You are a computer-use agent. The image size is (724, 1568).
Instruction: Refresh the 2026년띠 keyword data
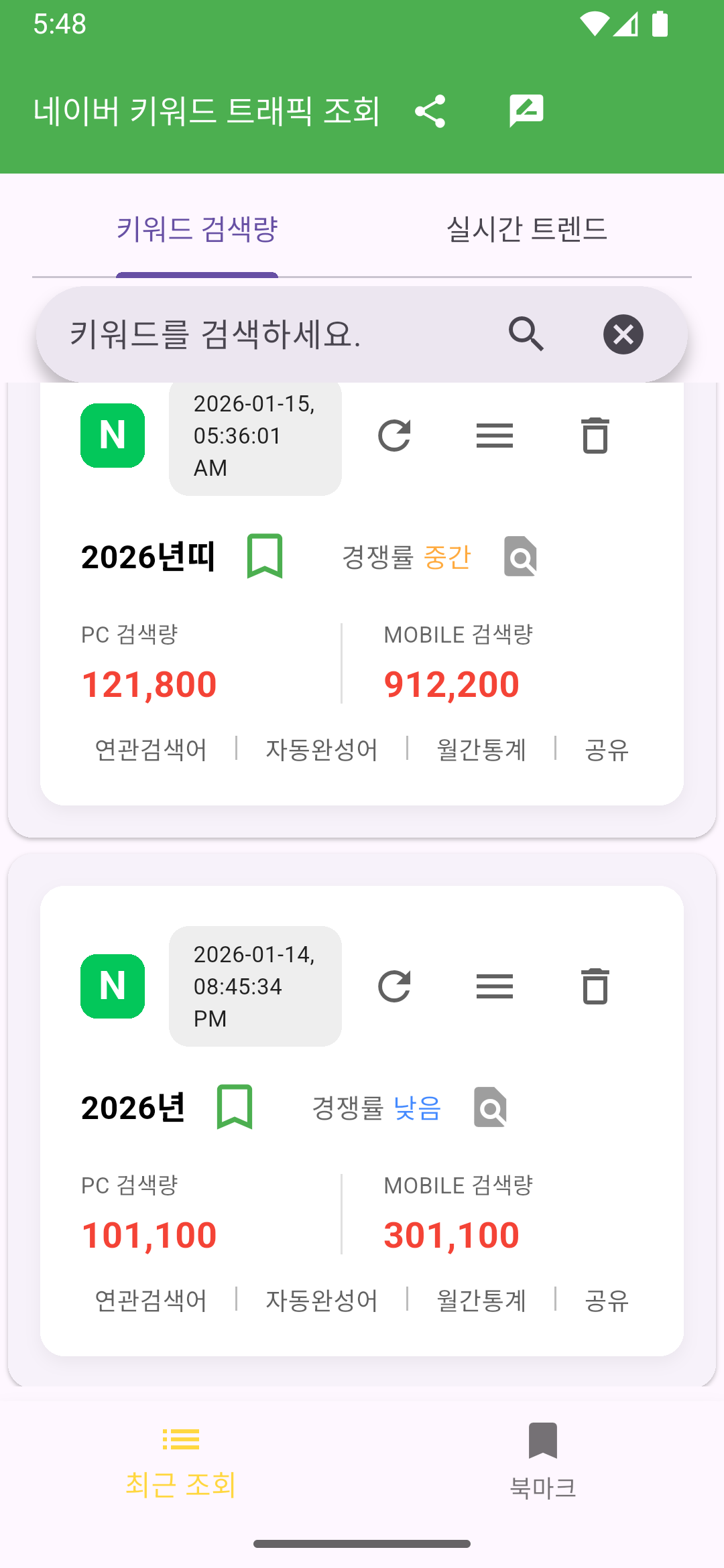click(x=395, y=436)
